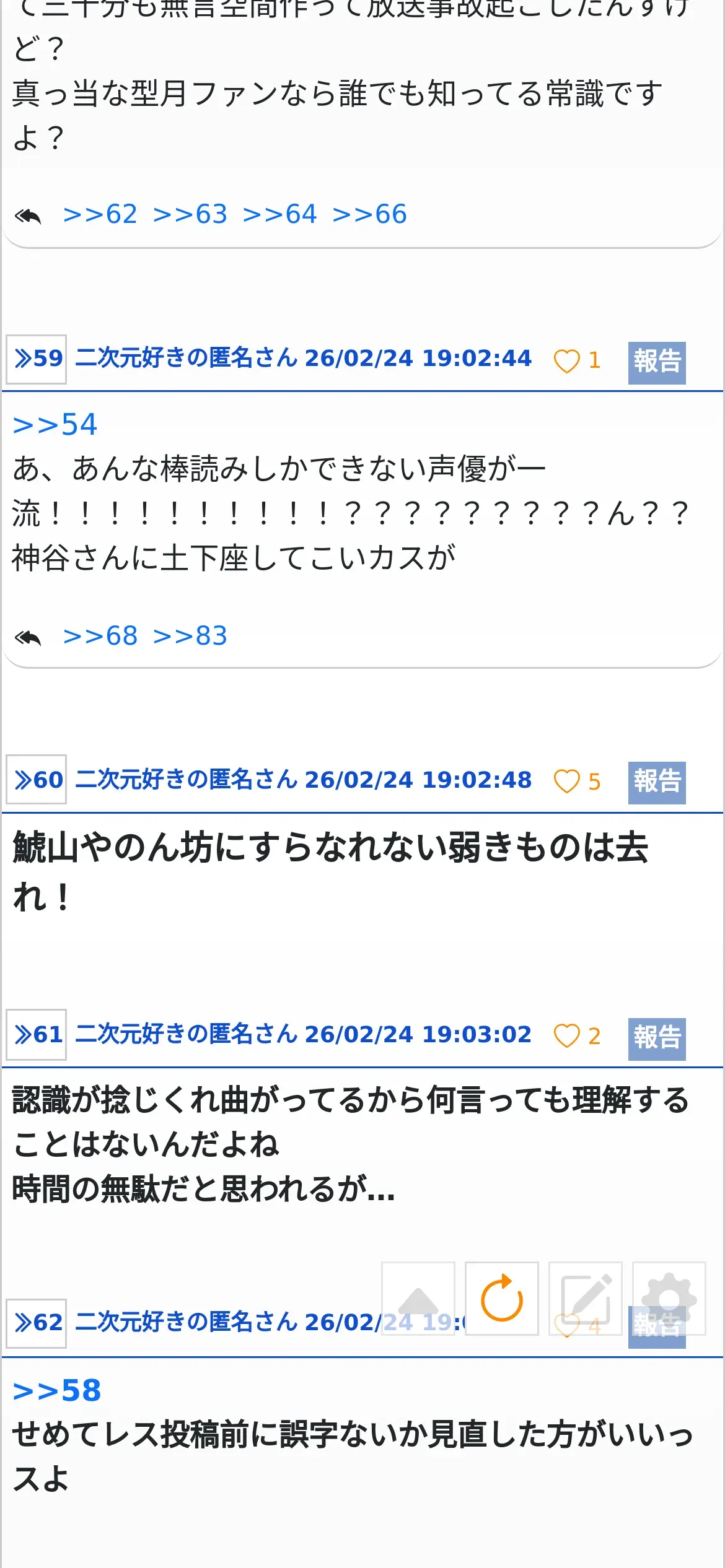Open quoted reference >>54
The image size is (725, 1568).
point(55,425)
